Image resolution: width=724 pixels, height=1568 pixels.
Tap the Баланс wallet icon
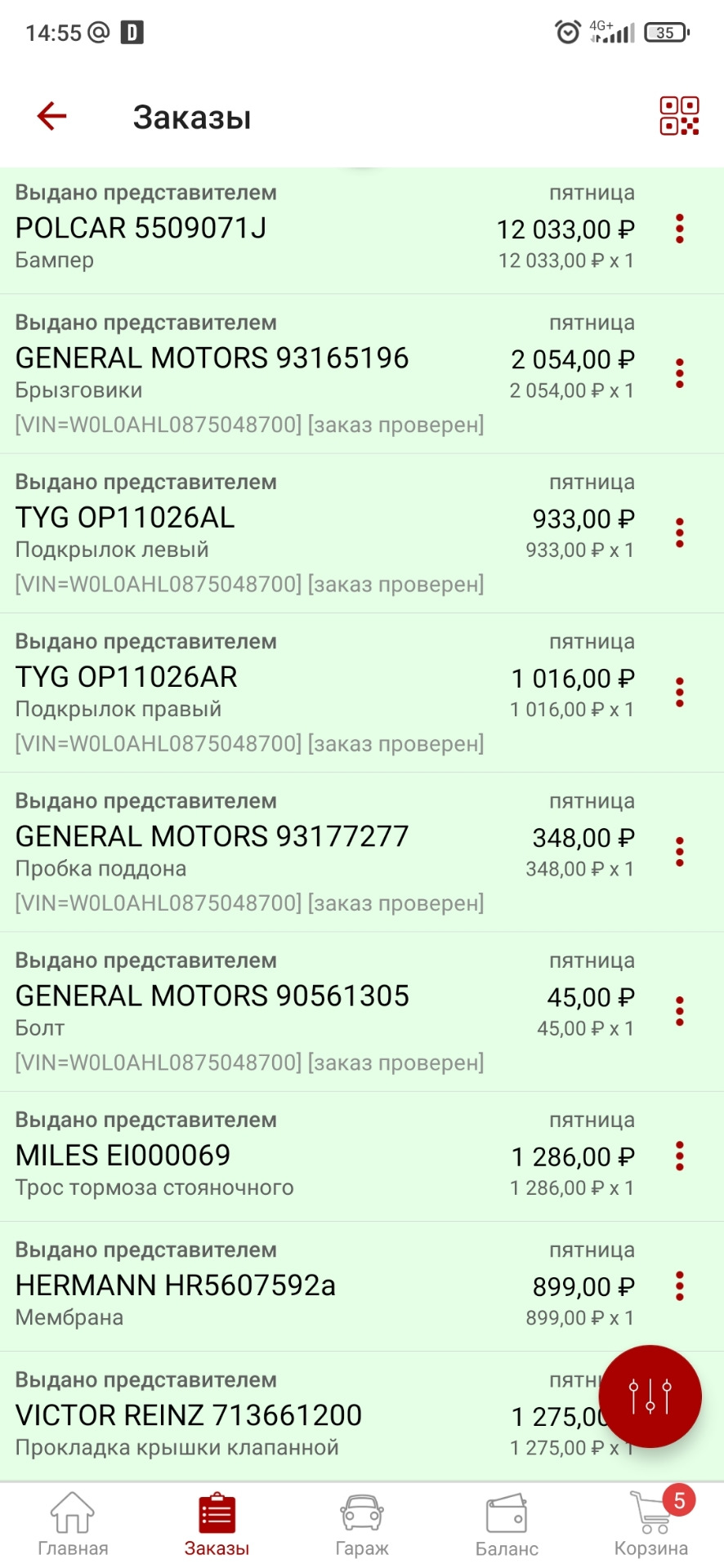tap(507, 1515)
